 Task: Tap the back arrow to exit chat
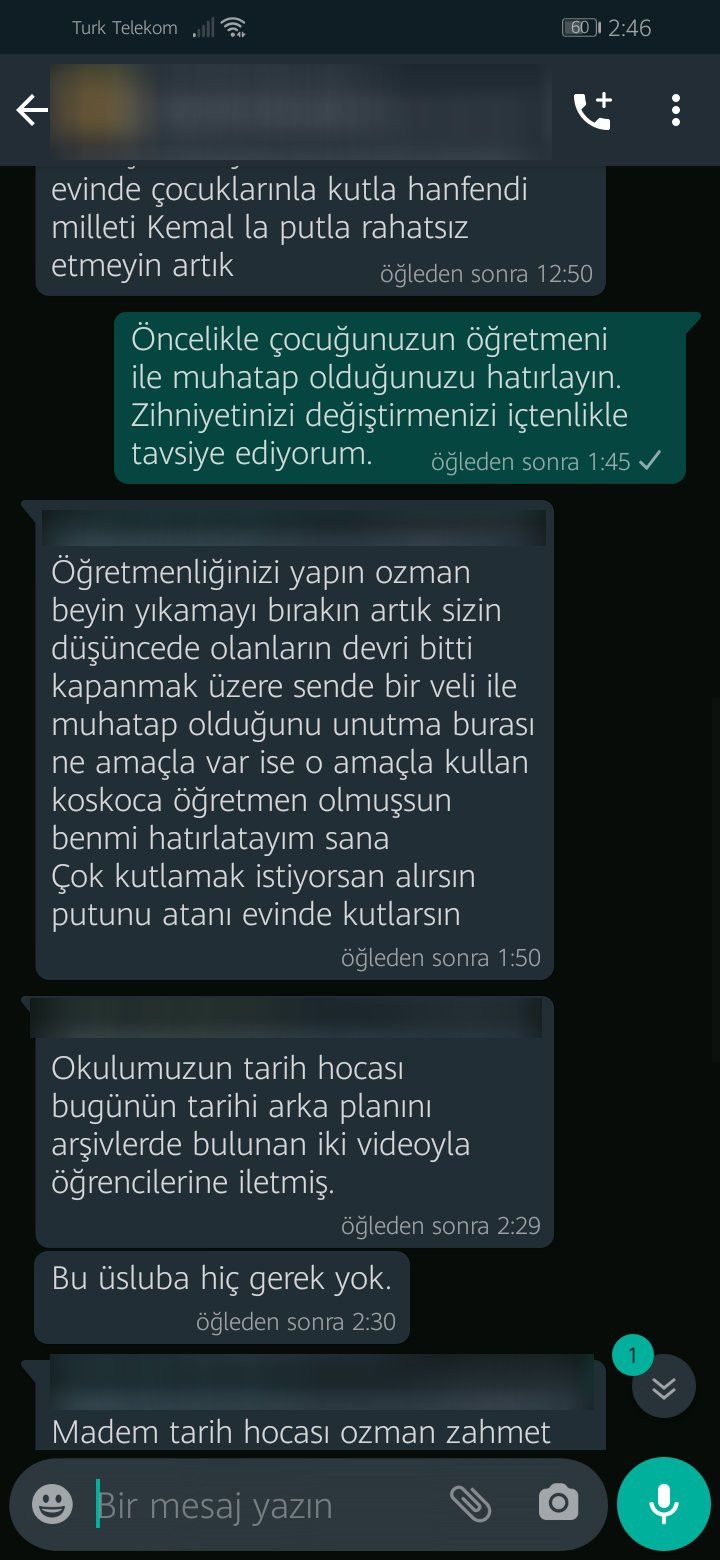[x=30, y=110]
